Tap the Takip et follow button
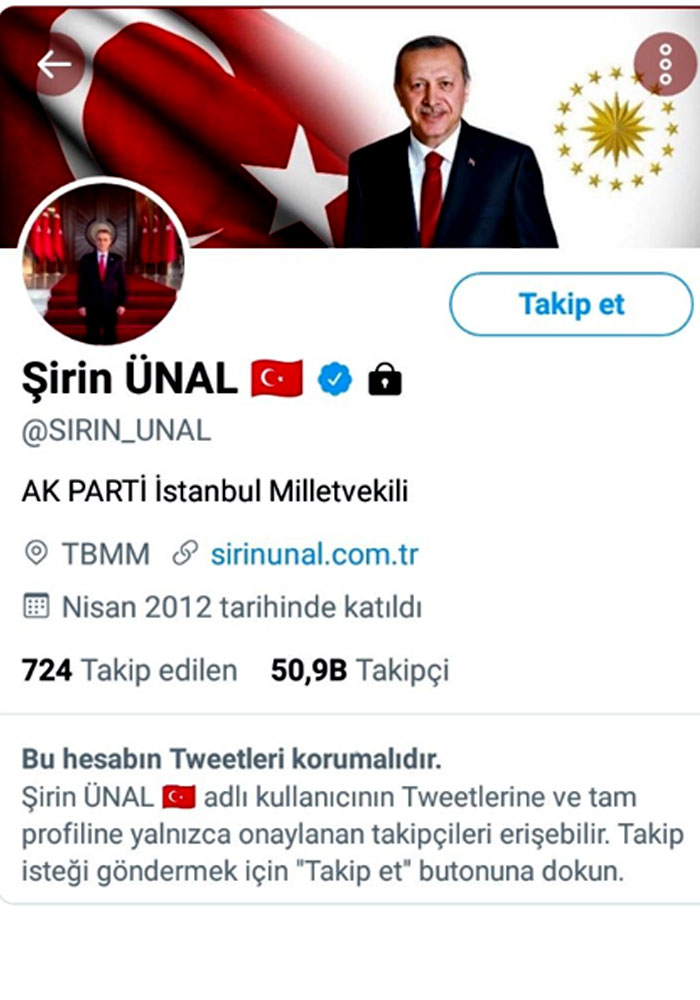 571,304
